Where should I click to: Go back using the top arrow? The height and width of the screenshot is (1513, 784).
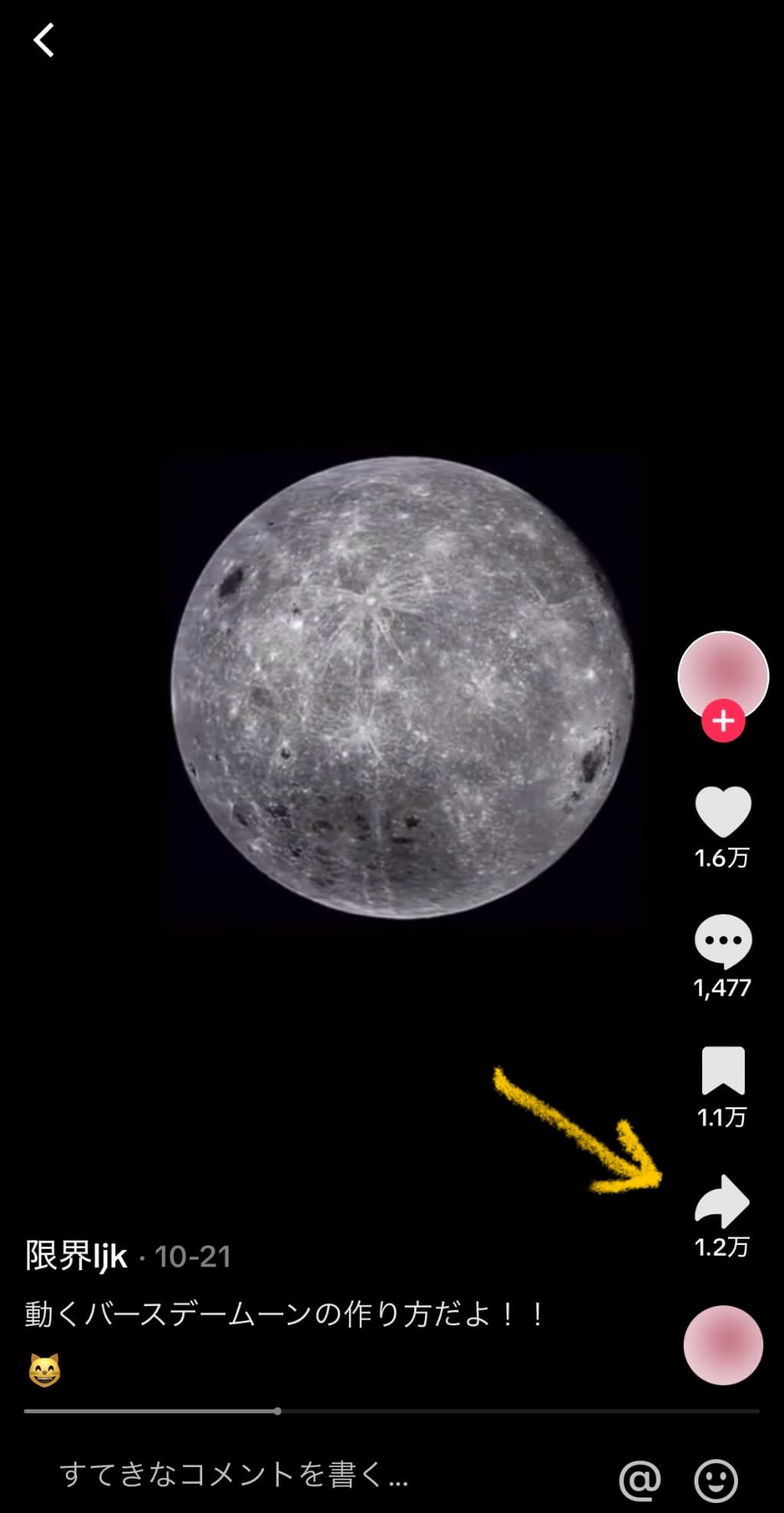(x=44, y=40)
